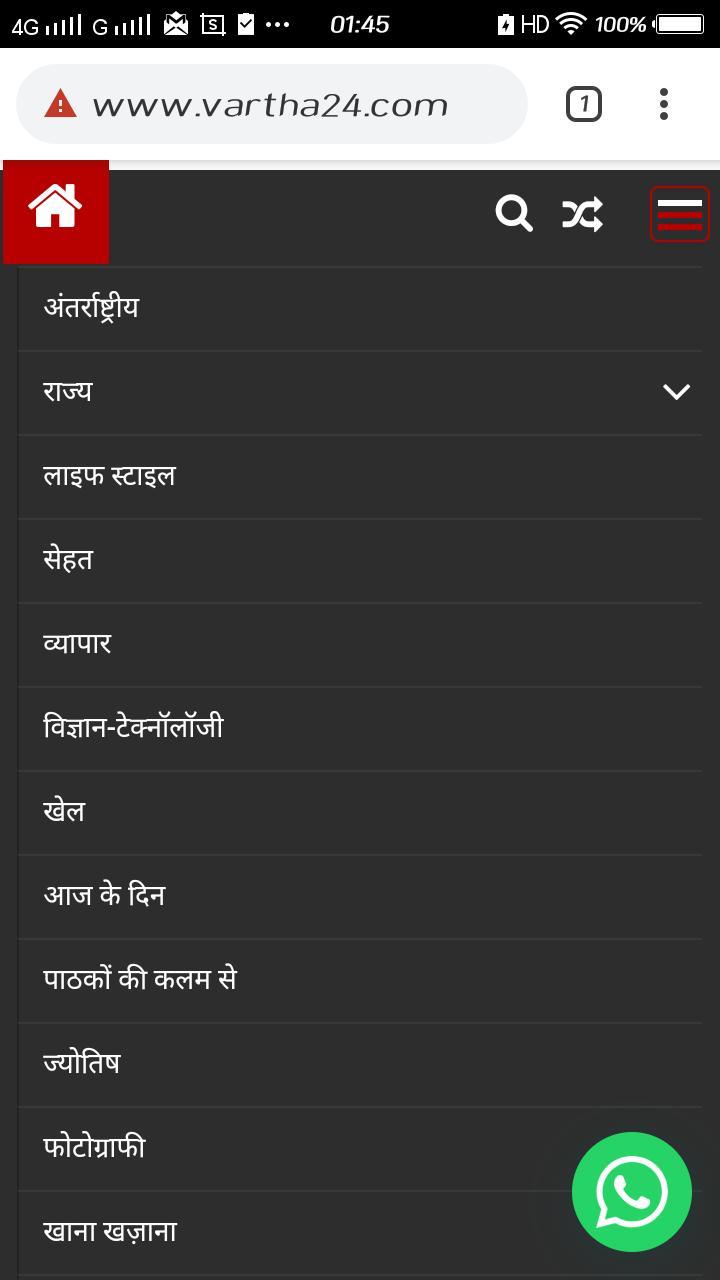Image resolution: width=720 pixels, height=1280 pixels.
Task: Close the hamburger menu icon
Action: [x=679, y=213]
